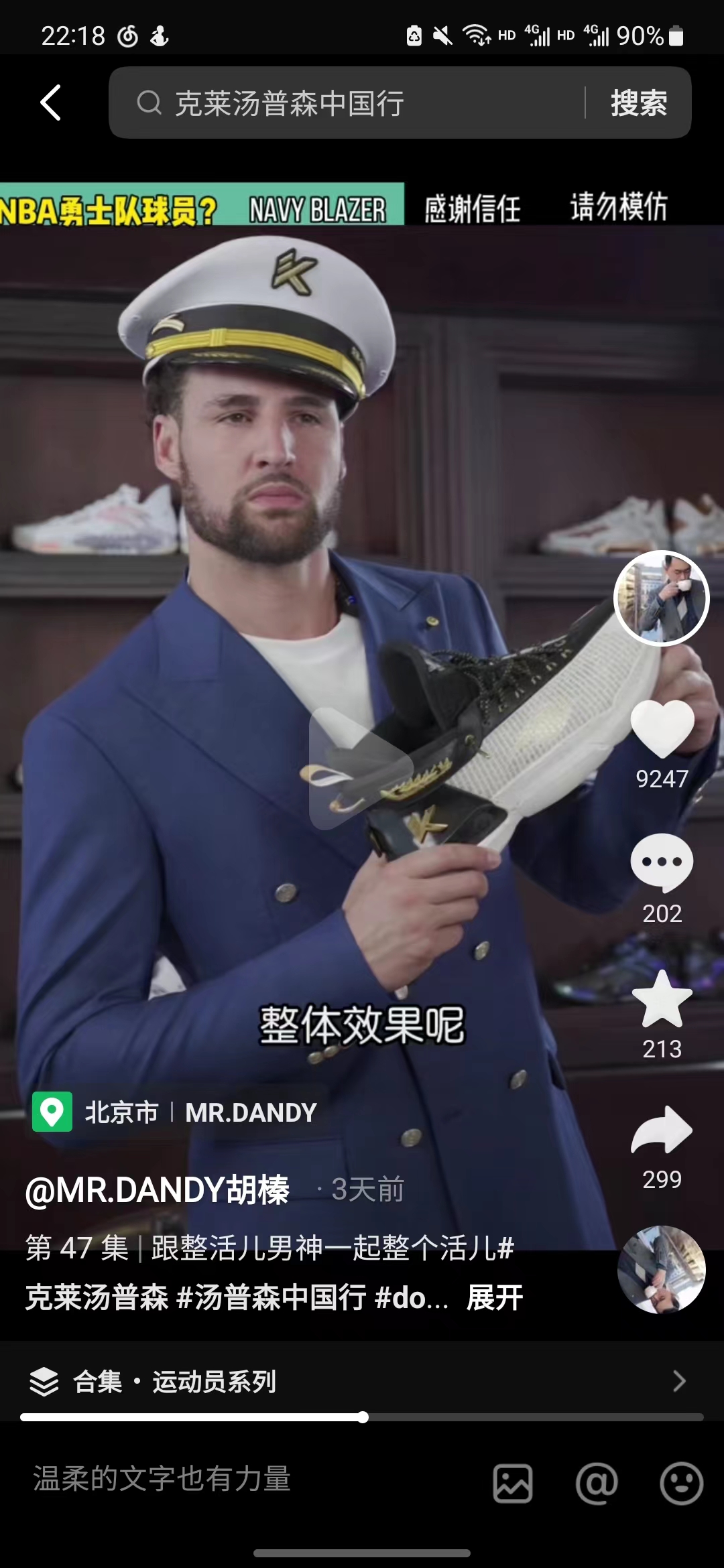Attach an image to the comment
724x1568 pixels.
click(513, 1483)
